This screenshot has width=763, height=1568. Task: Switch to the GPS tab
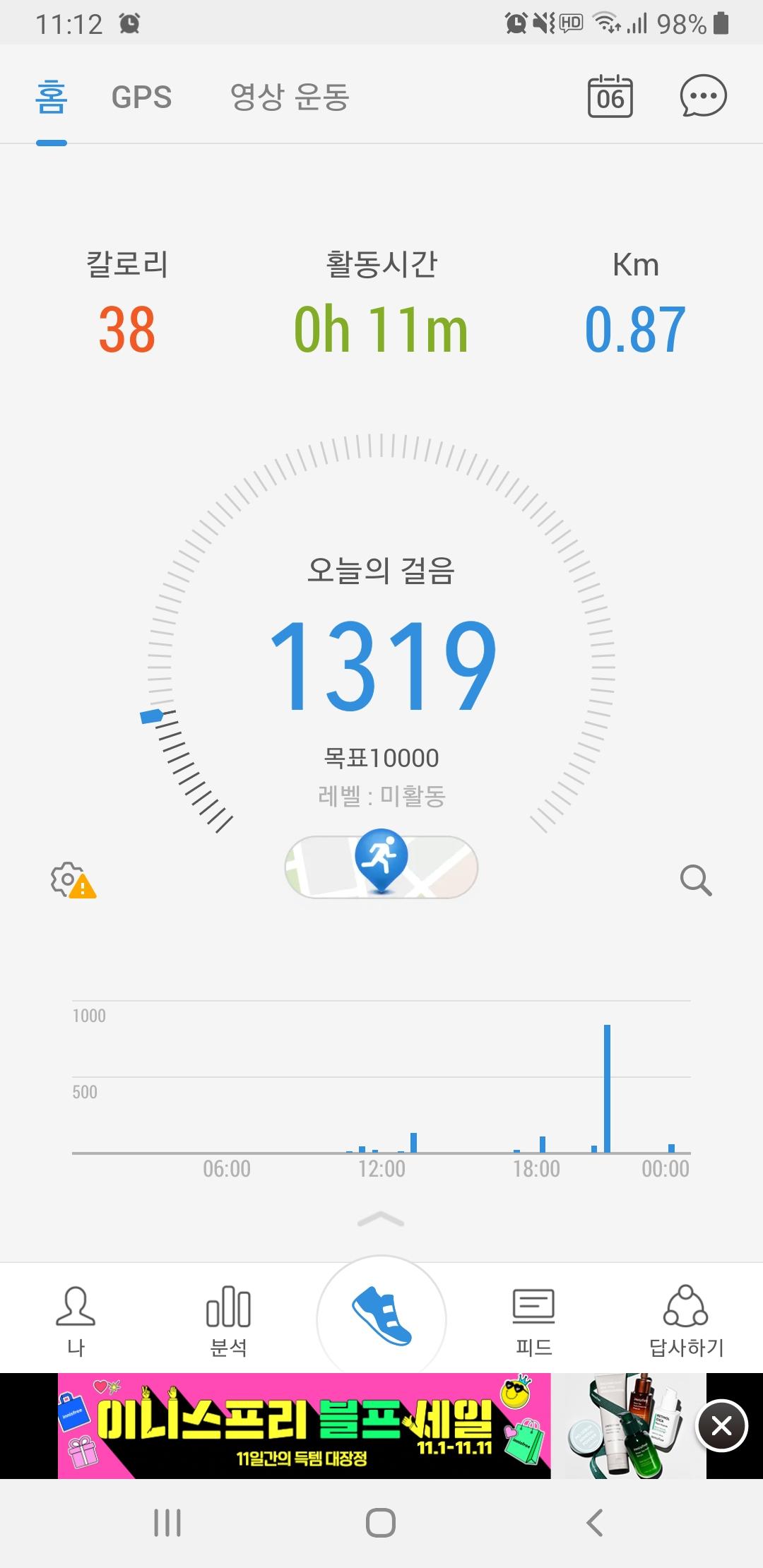(x=141, y=97)
